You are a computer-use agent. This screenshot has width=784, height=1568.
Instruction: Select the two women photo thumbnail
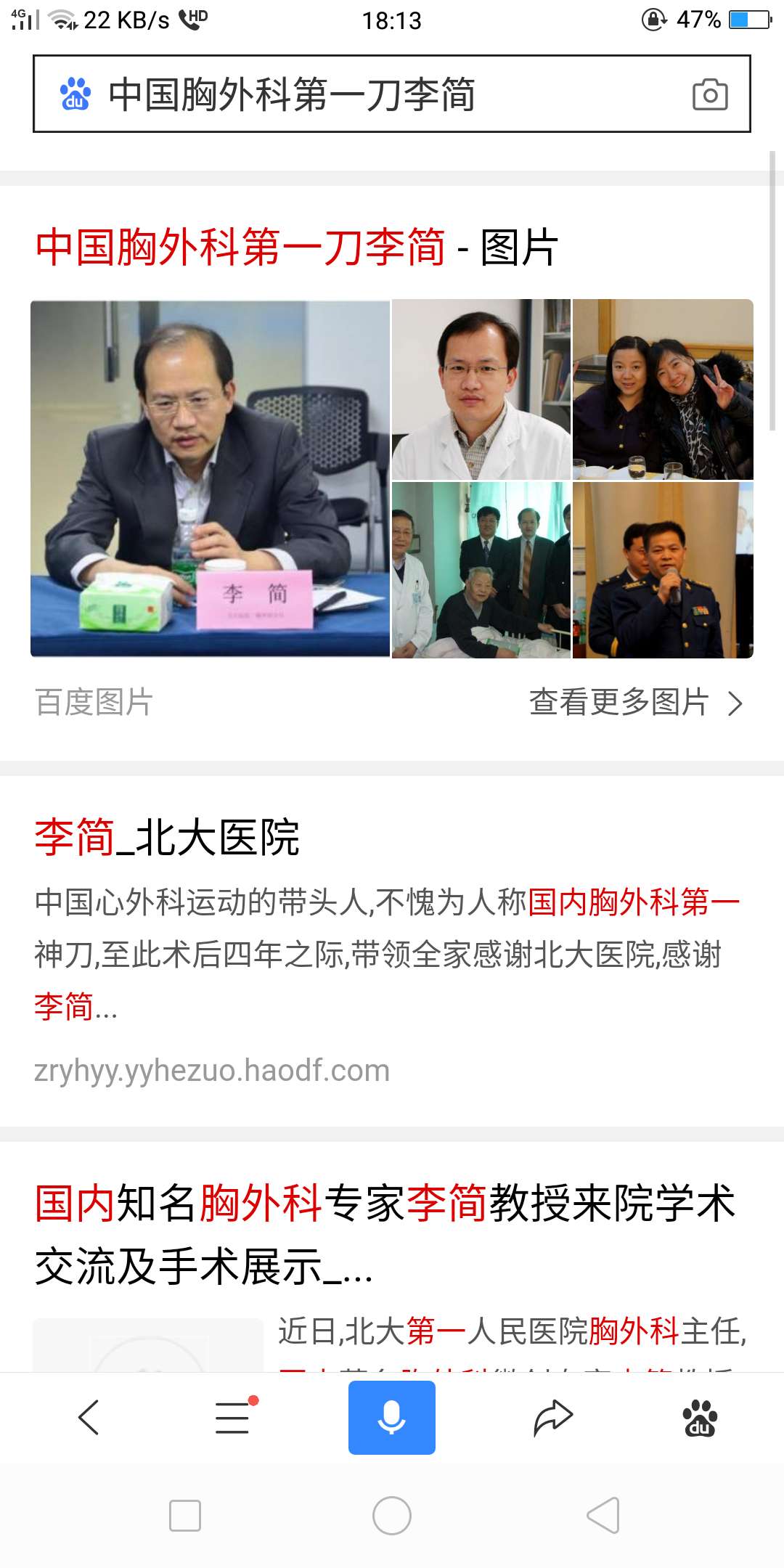[664, 390]
